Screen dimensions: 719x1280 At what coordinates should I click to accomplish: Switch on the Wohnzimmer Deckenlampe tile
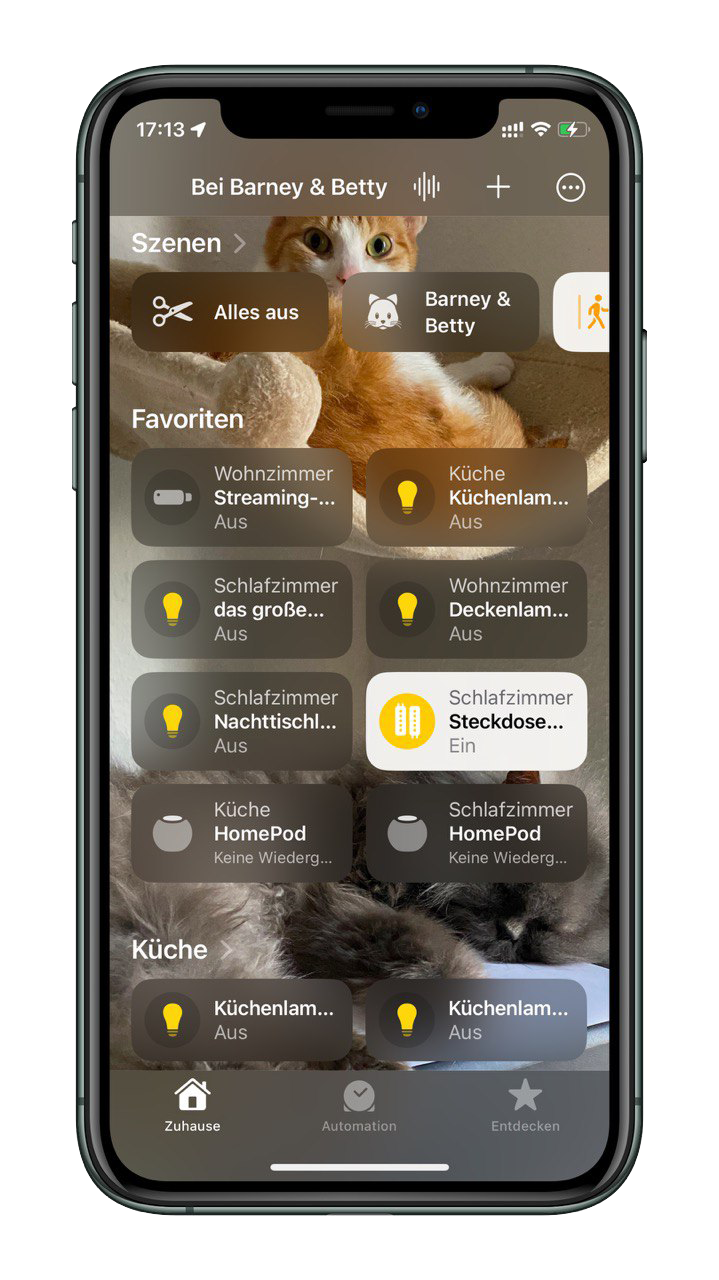[x=476, y=609]
